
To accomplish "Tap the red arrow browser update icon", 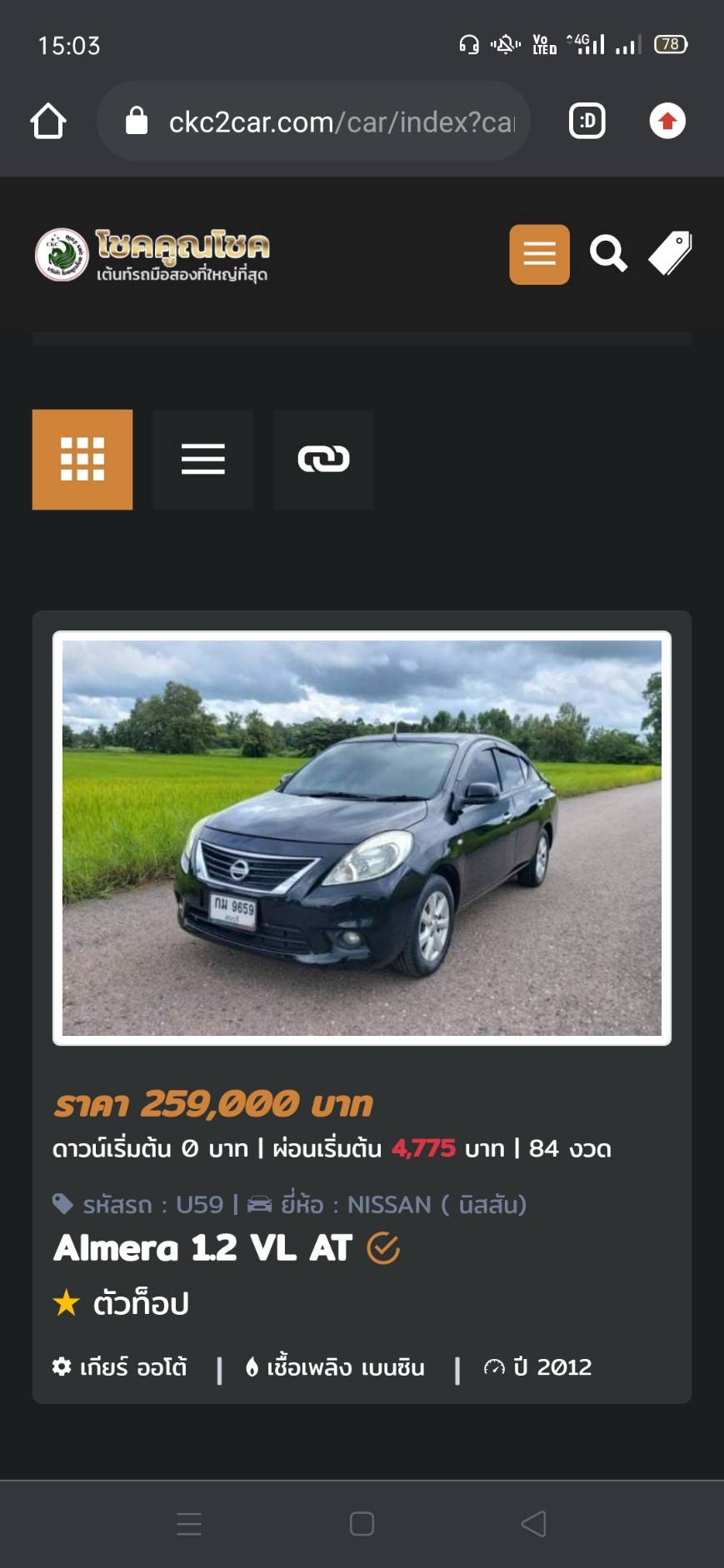I will (667, 122).
